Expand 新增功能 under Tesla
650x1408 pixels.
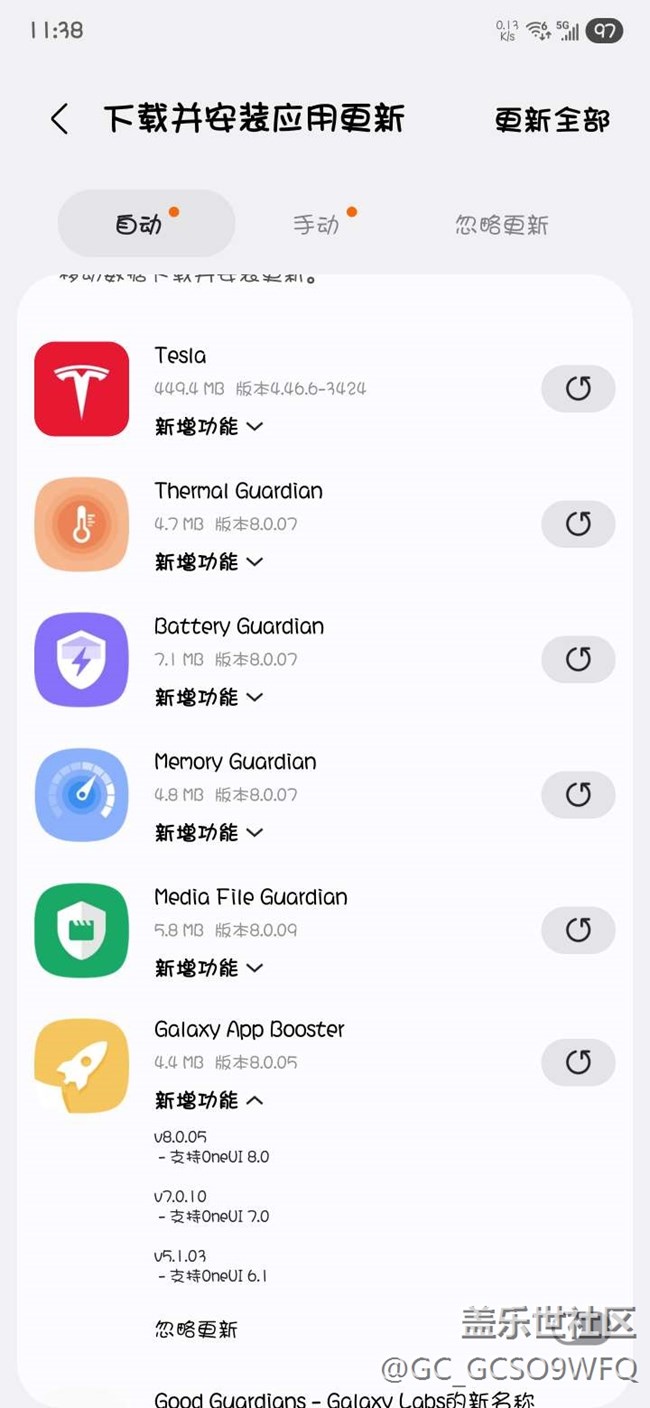tap(209, 426)
